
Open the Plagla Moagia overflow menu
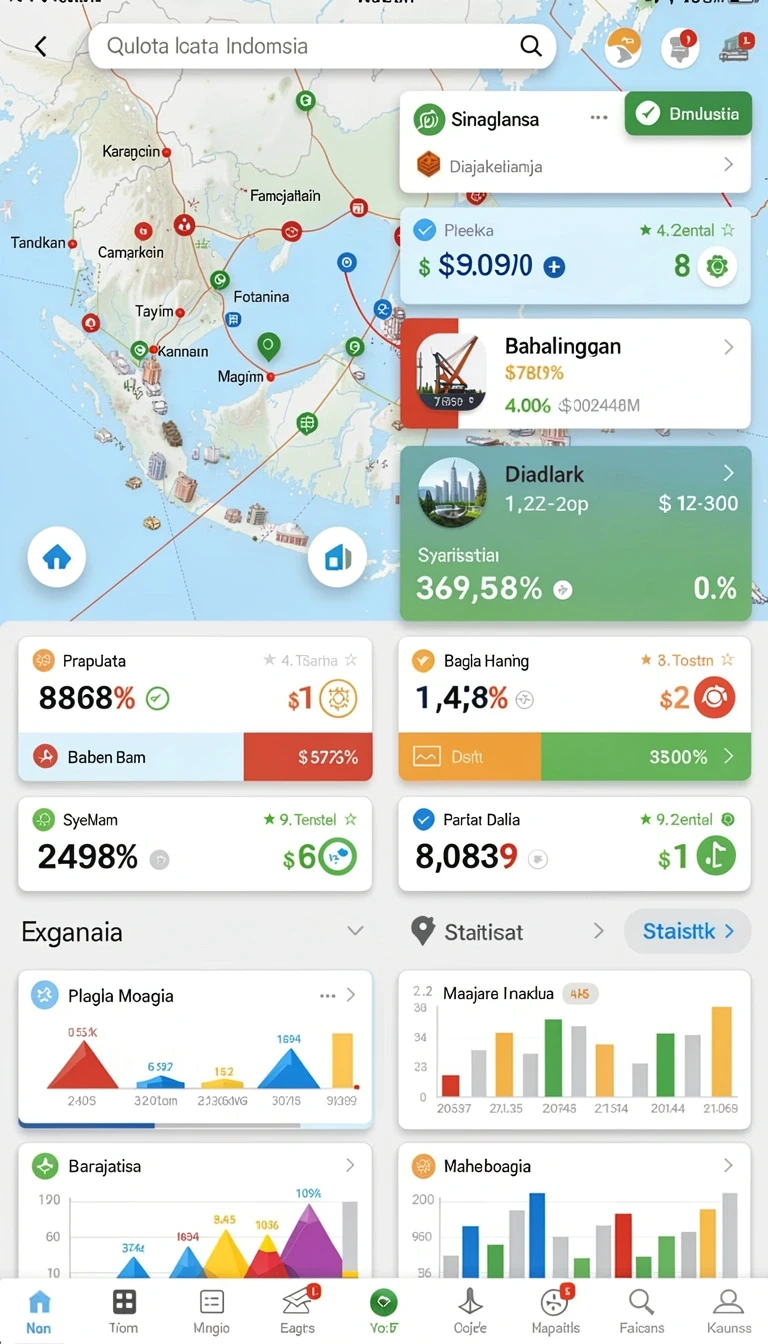click(x=327, y=996)
